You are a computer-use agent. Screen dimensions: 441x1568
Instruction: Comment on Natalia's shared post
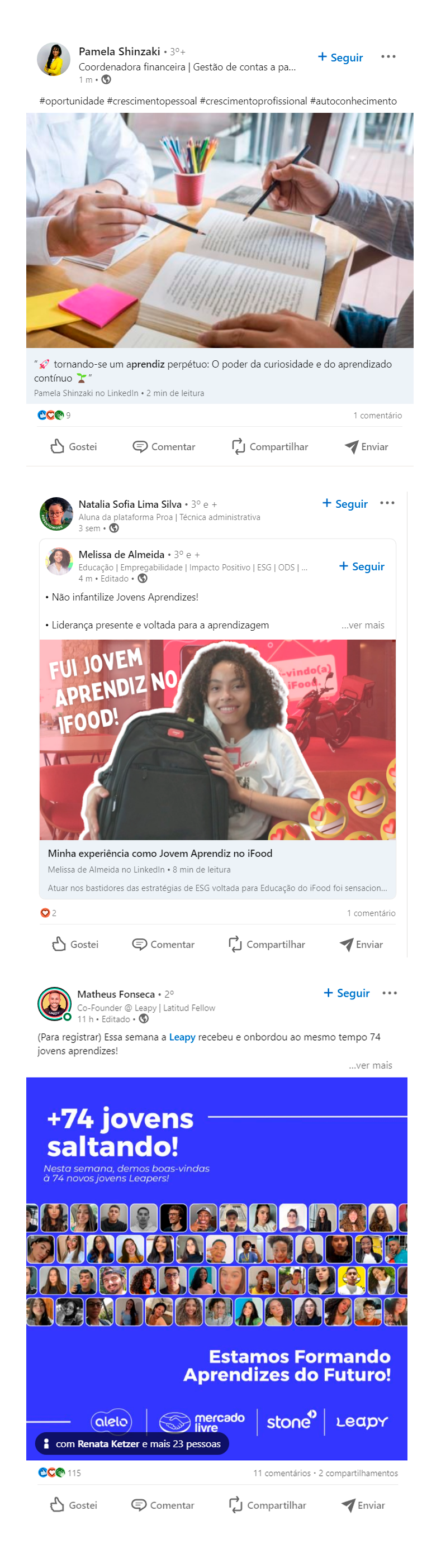click(163, 945)
